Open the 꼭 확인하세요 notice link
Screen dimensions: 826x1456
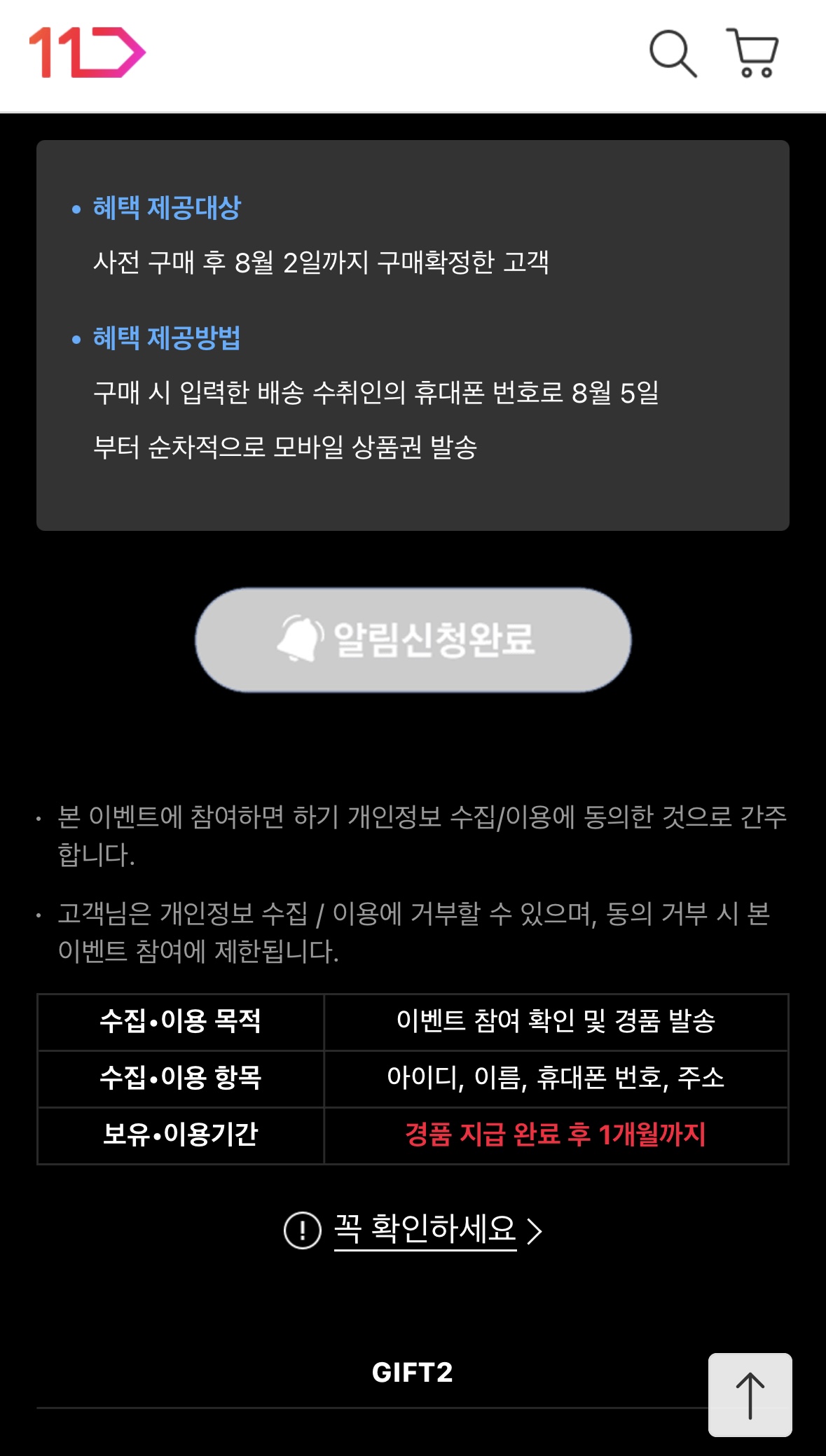tap(425, 1230)
